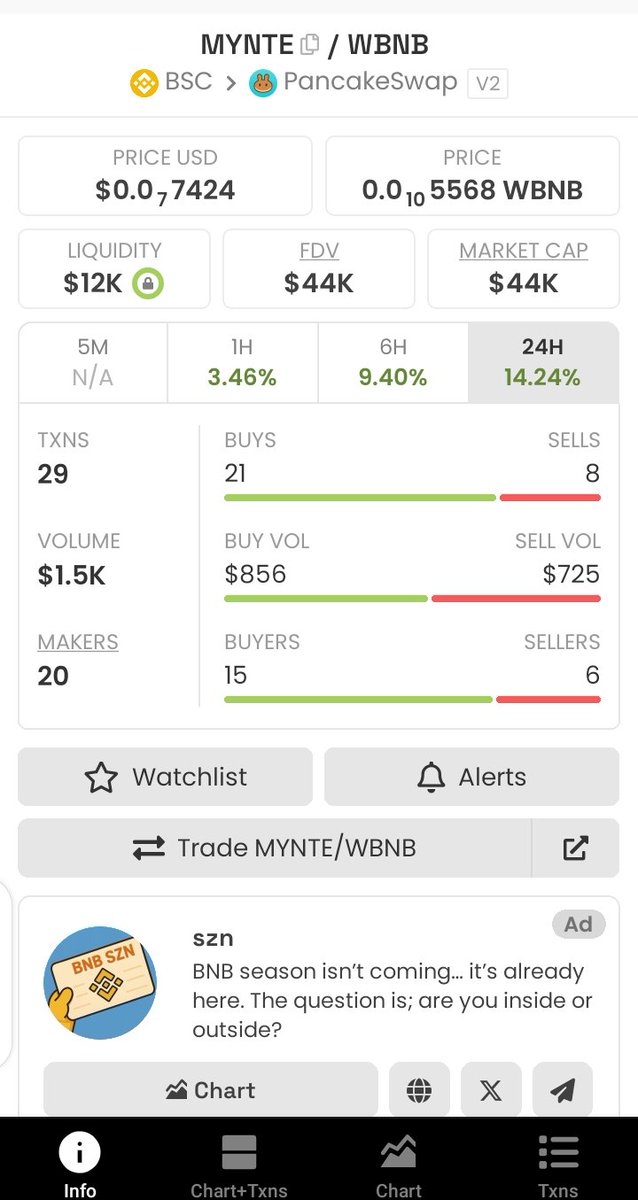The width and height of the screenshot is (638, 1200).
Task: Select the 24H timeframe
Action: point(543,362)
